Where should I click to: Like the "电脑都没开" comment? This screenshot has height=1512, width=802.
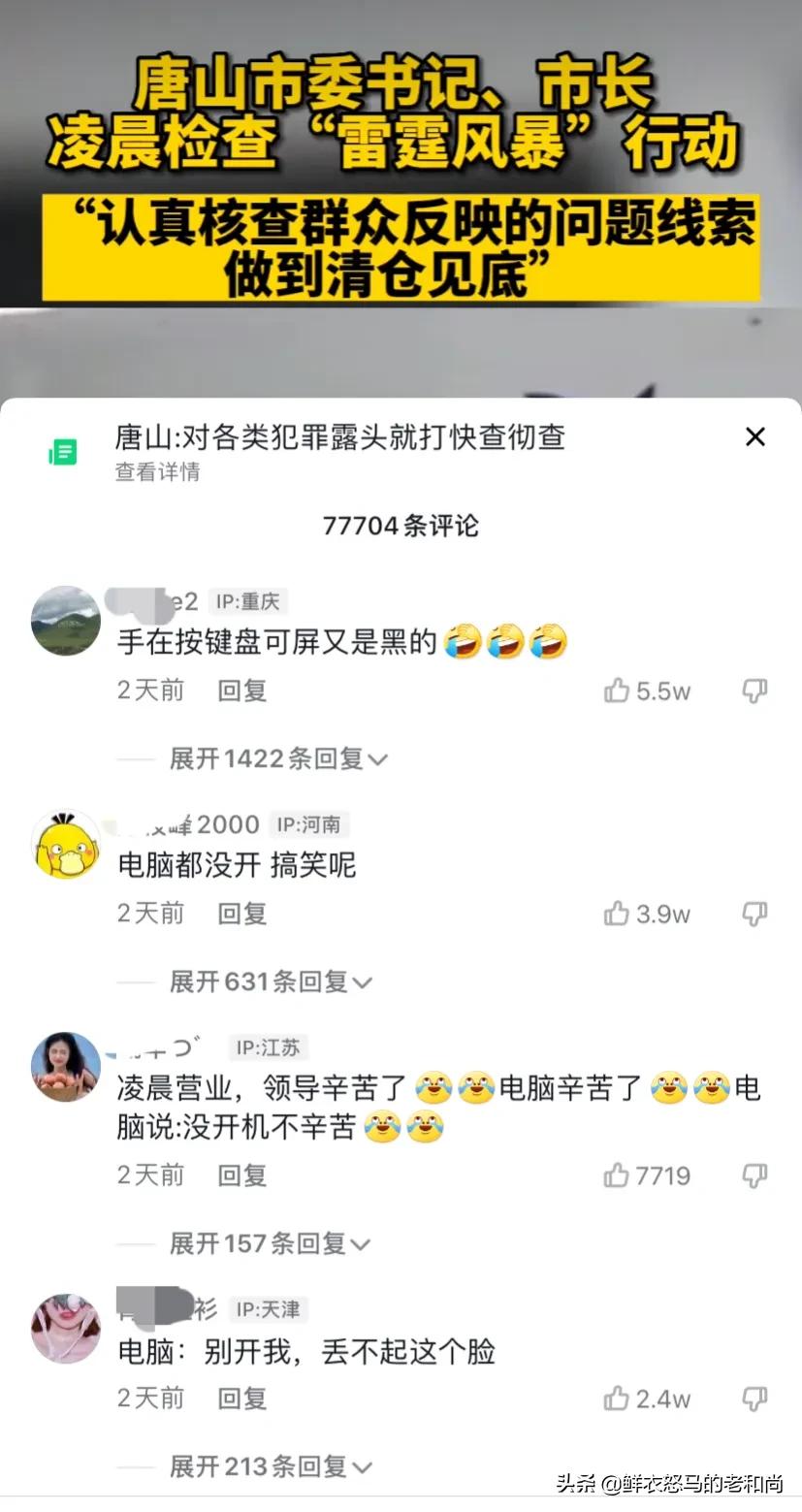coord(618,913)
